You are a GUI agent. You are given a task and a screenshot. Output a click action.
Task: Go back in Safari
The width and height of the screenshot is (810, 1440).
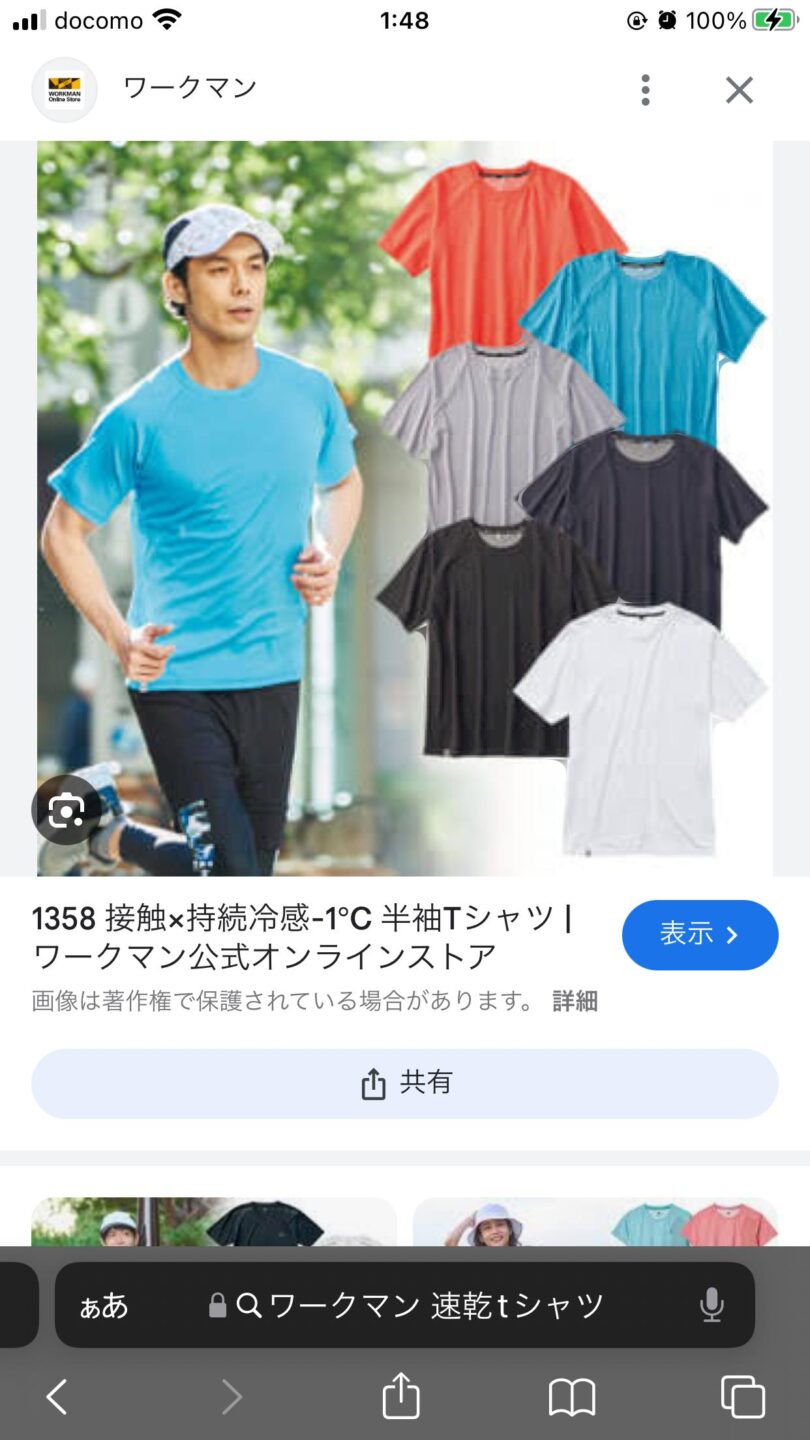coord(57,1396)
